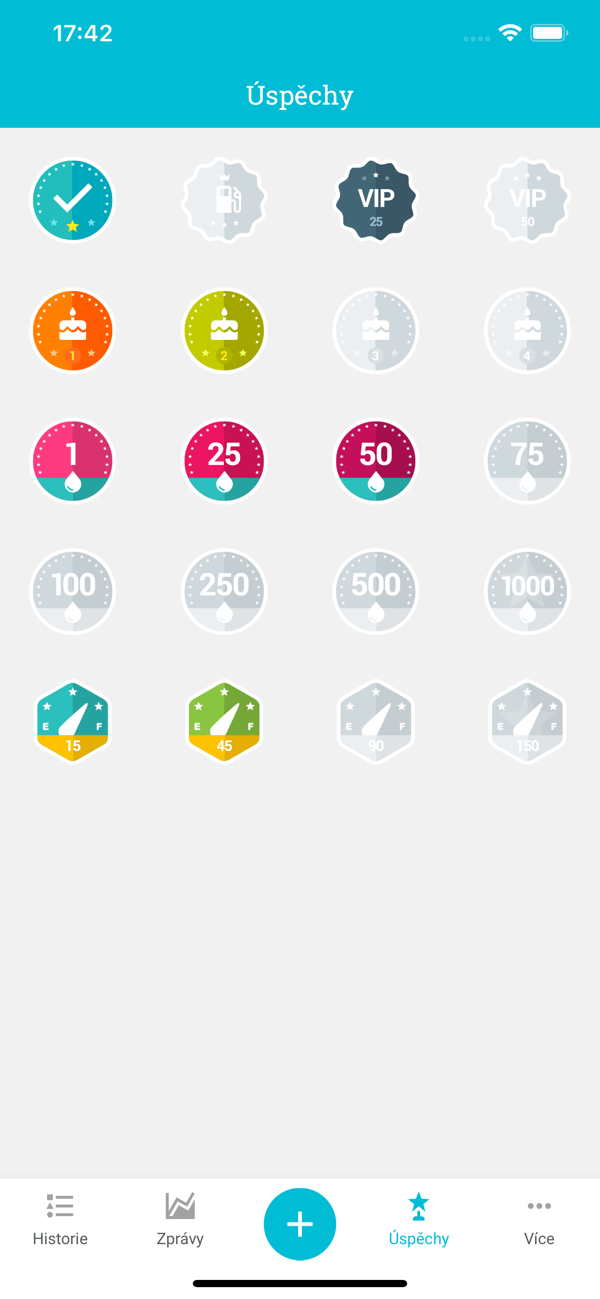Add a new entry with the plus button

[300, 1224]
